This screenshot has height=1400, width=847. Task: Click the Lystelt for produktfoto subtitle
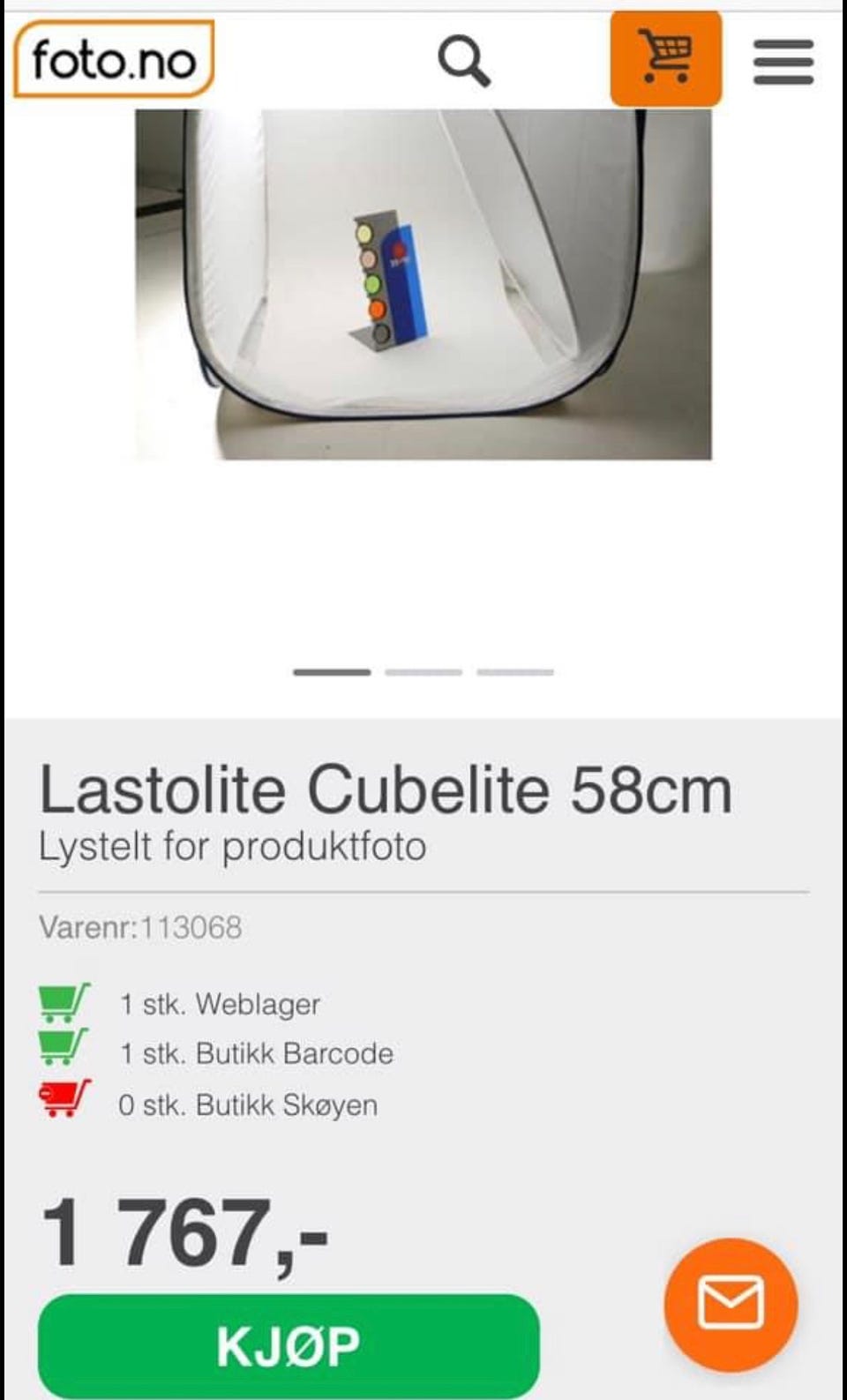(232, 847)
